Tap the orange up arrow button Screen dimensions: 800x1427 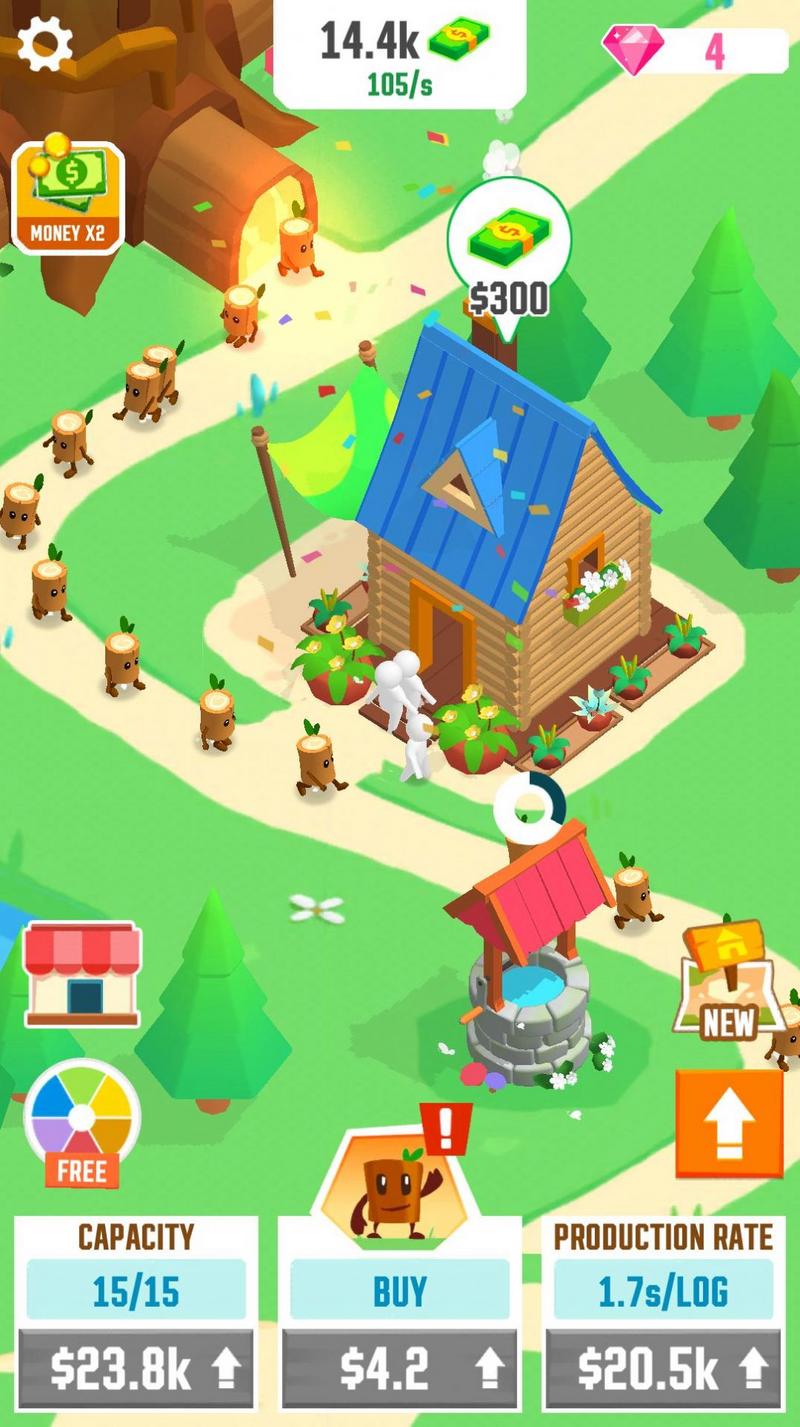point(729,1124)
